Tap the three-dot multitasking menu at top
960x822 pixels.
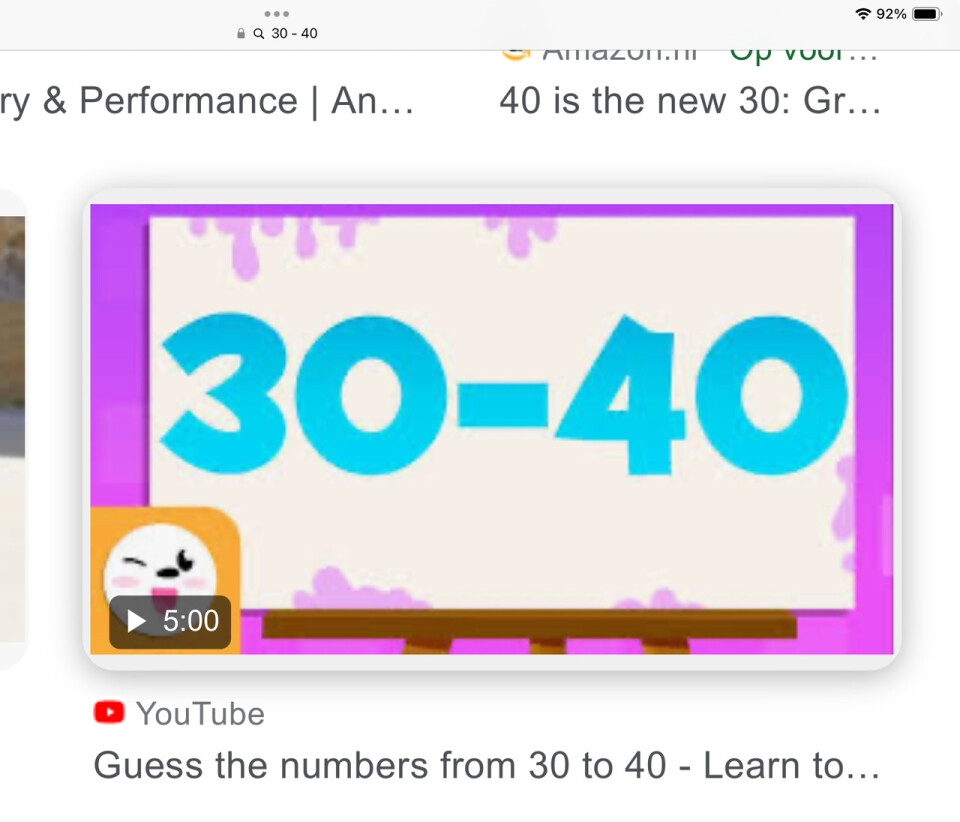(x=276, y=14)
